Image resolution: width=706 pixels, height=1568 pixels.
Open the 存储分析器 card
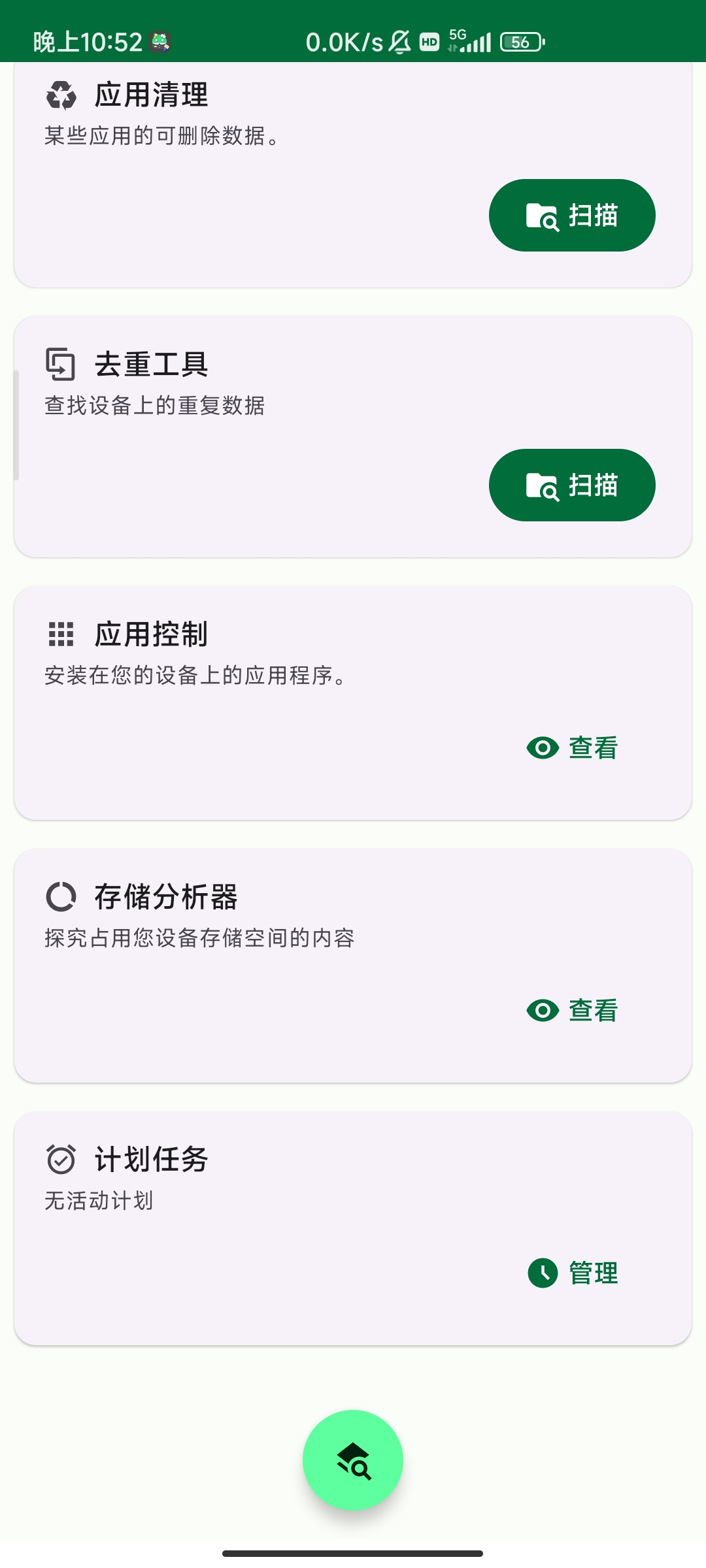pyautogui.click(x=353, y=965)
